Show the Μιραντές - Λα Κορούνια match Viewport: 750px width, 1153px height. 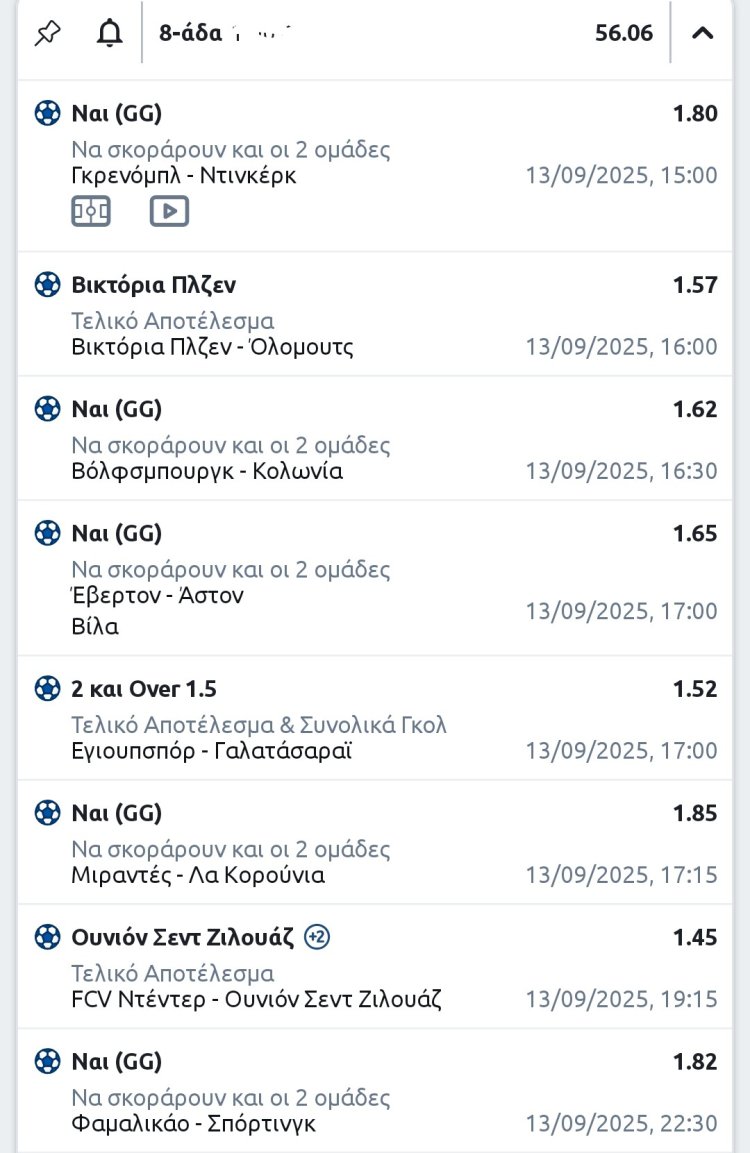click(198, 875)
